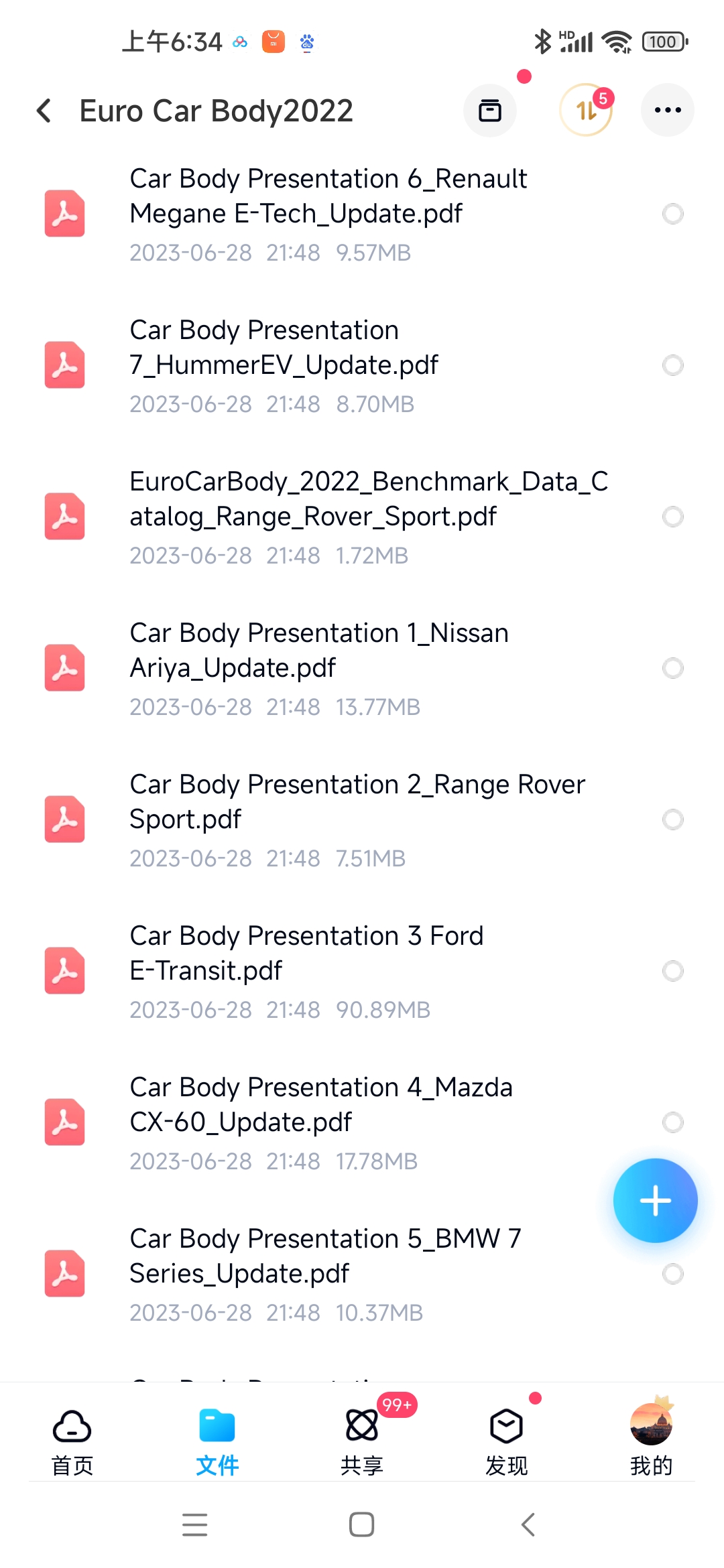
Task: Select the Mazda CX-60 PDF radio circle
Action: pos(673,1122)
